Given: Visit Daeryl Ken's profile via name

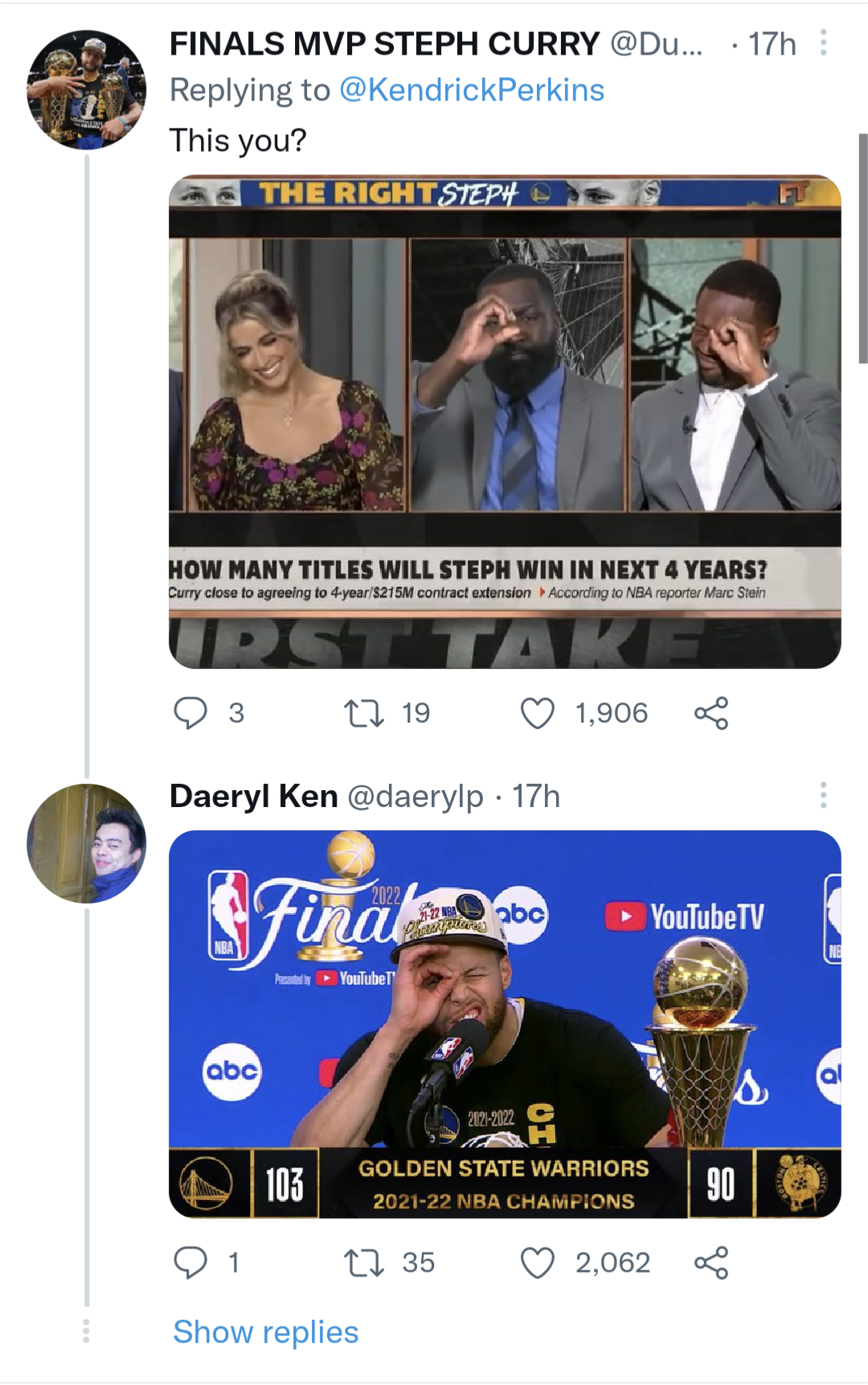Looking at the screenshot, I should pos(253,797).
